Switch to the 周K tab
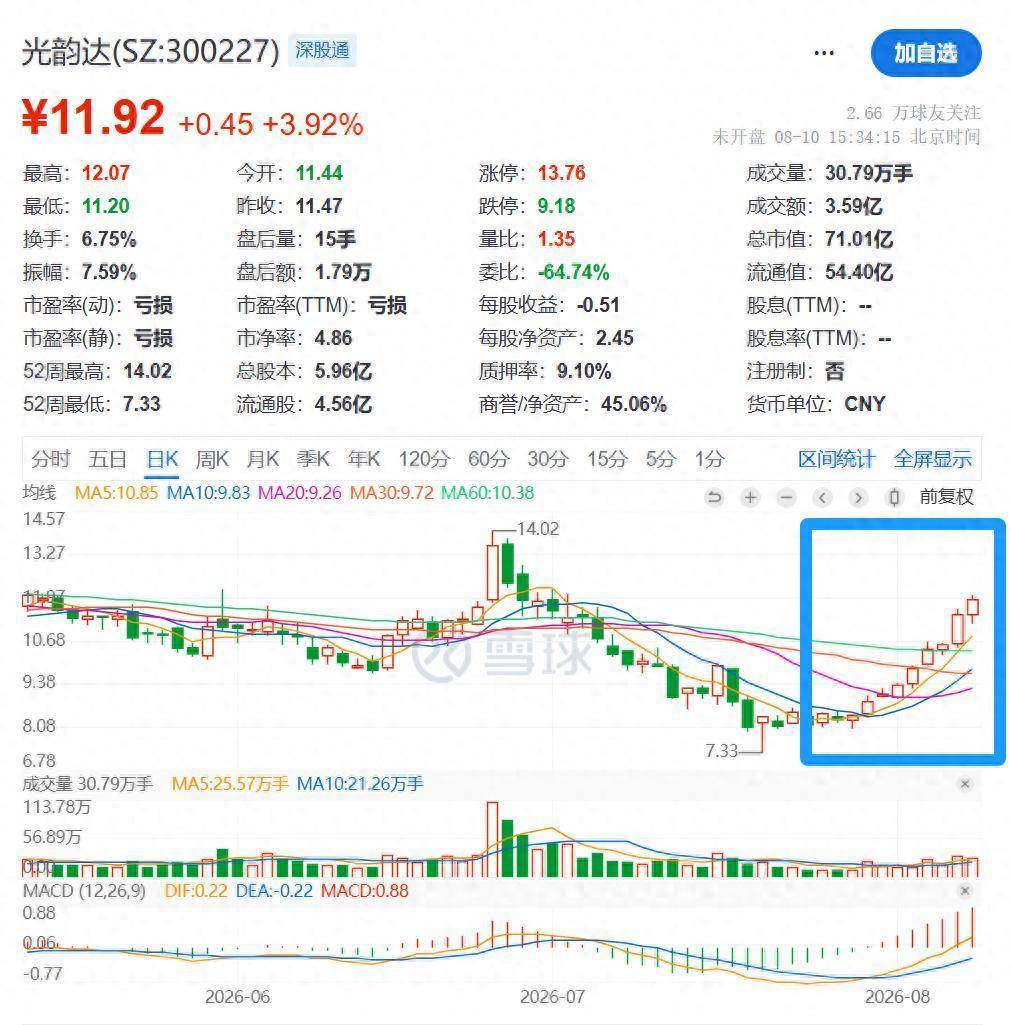Image resolution: width=1011 pixels, height=1025 pixels. click(212, 459)
